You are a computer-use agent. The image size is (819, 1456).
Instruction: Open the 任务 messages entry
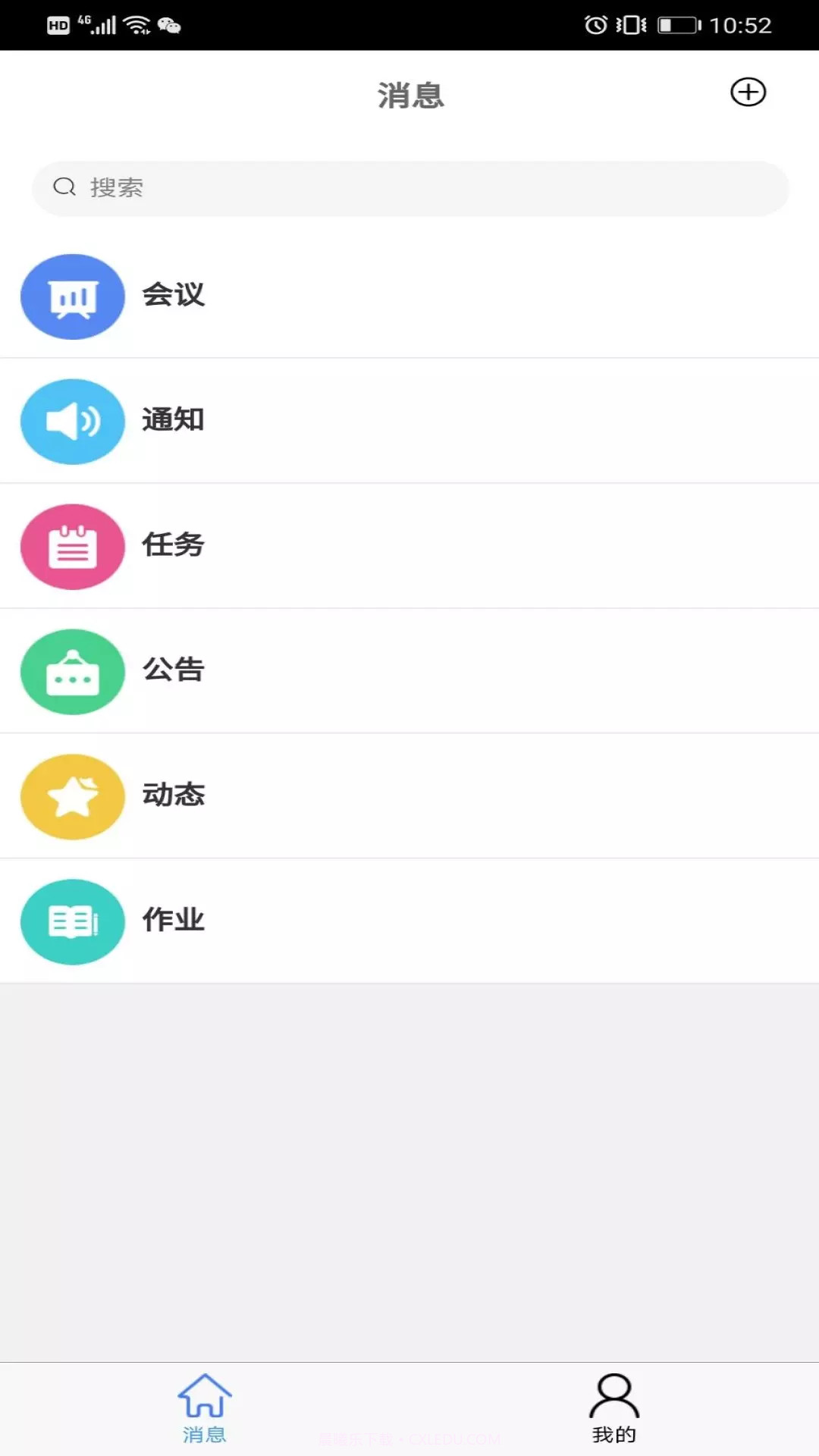click(409, 547)
